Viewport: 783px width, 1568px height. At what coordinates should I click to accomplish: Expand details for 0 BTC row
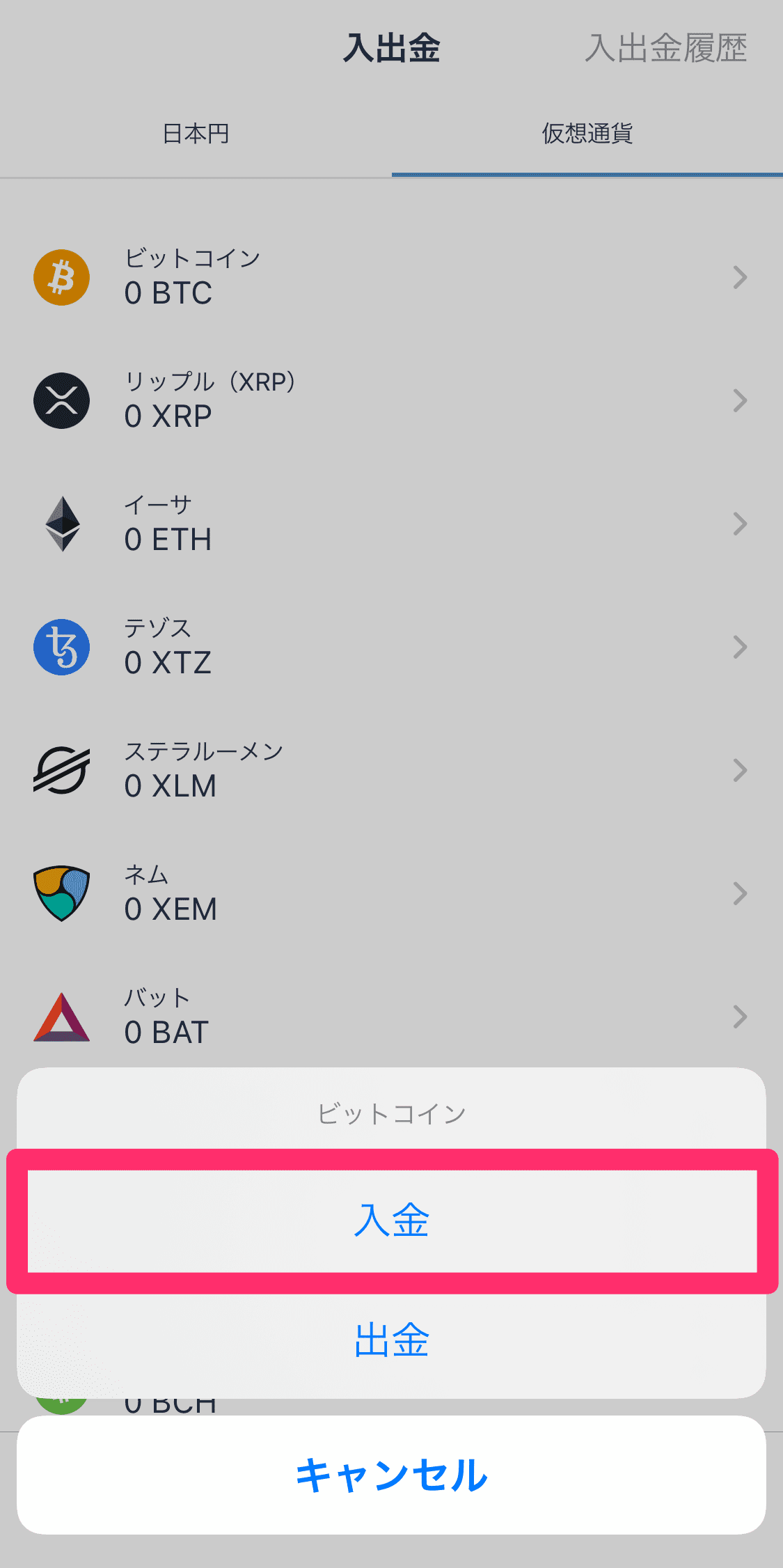click(x=740, y=276)
